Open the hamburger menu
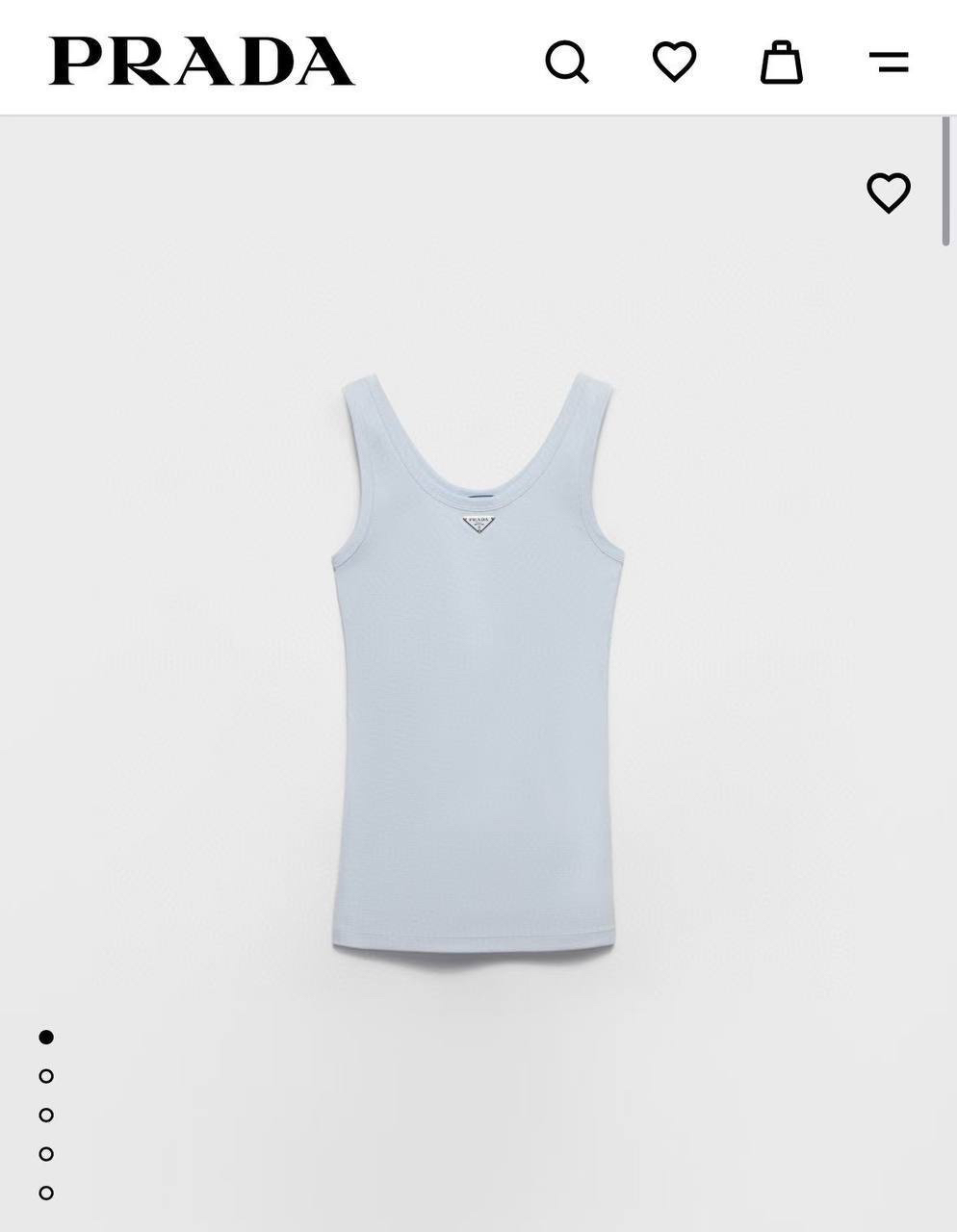This screenshot has width=957, height=1232. [x=888, y=63]
